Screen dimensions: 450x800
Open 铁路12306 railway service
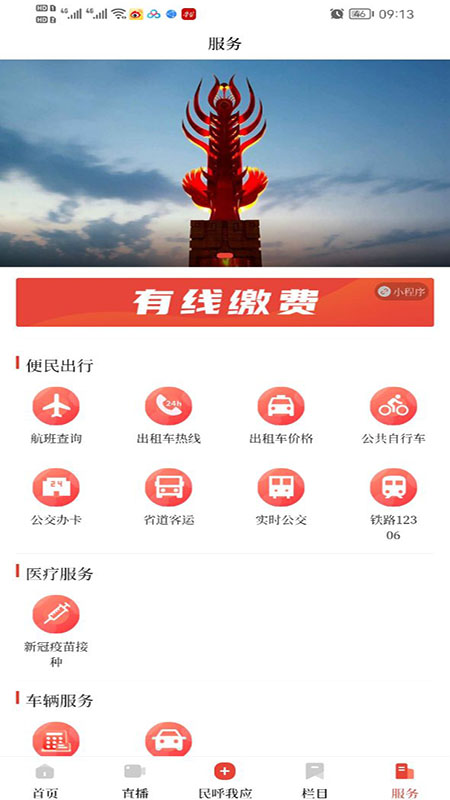click(393, 505)
